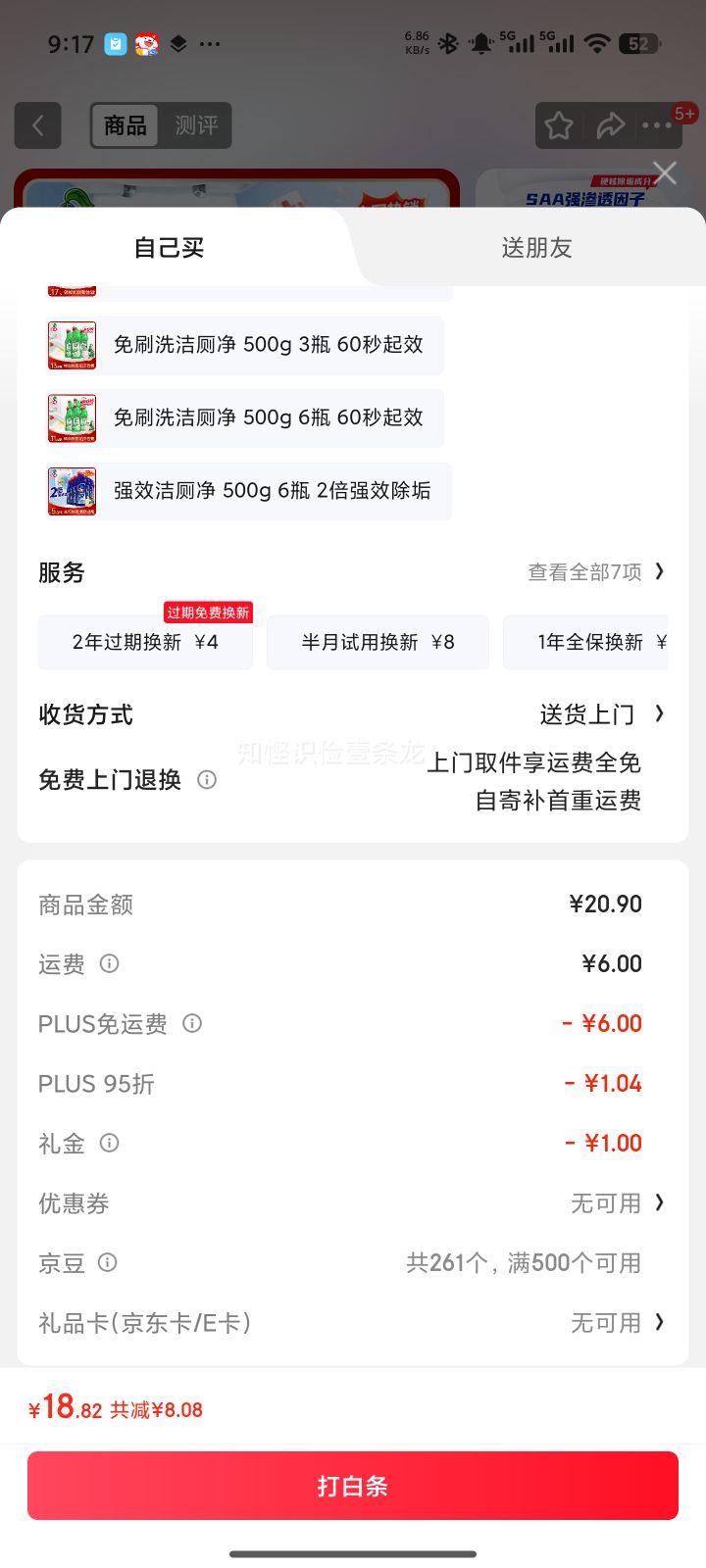Tap the info icon next to 京豆

point(108,1262)
